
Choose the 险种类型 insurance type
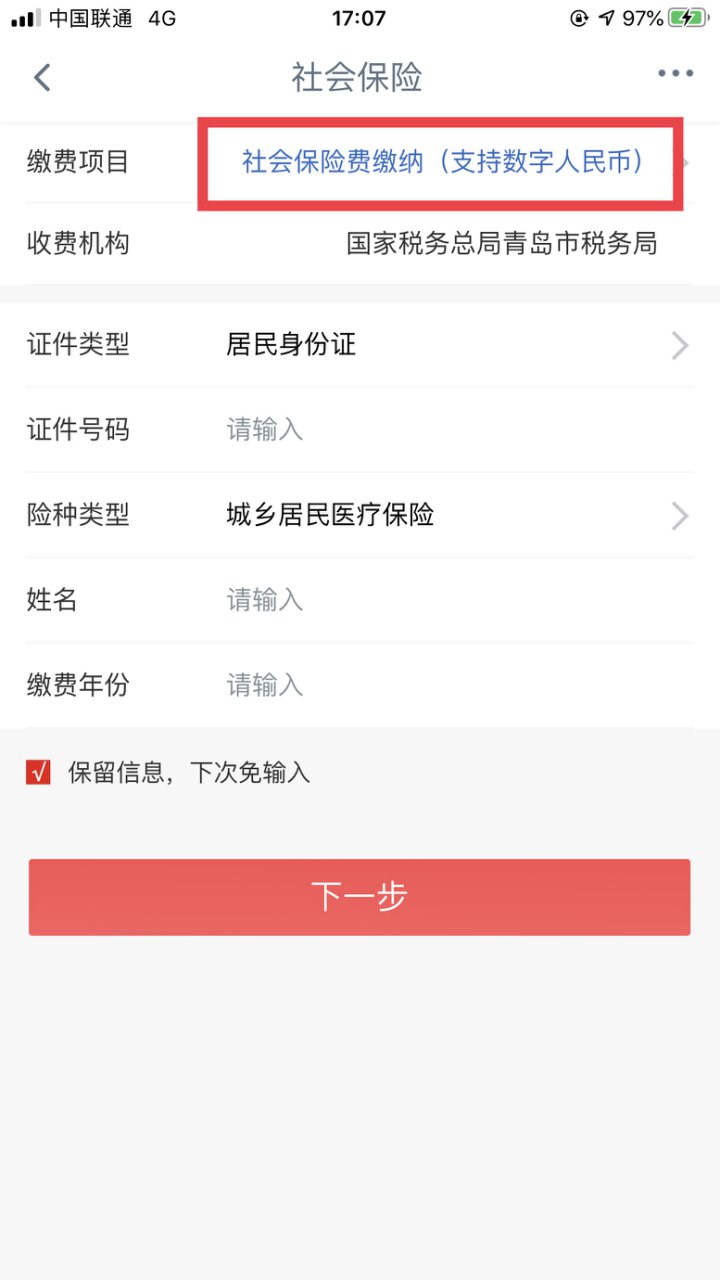[450, 516]
